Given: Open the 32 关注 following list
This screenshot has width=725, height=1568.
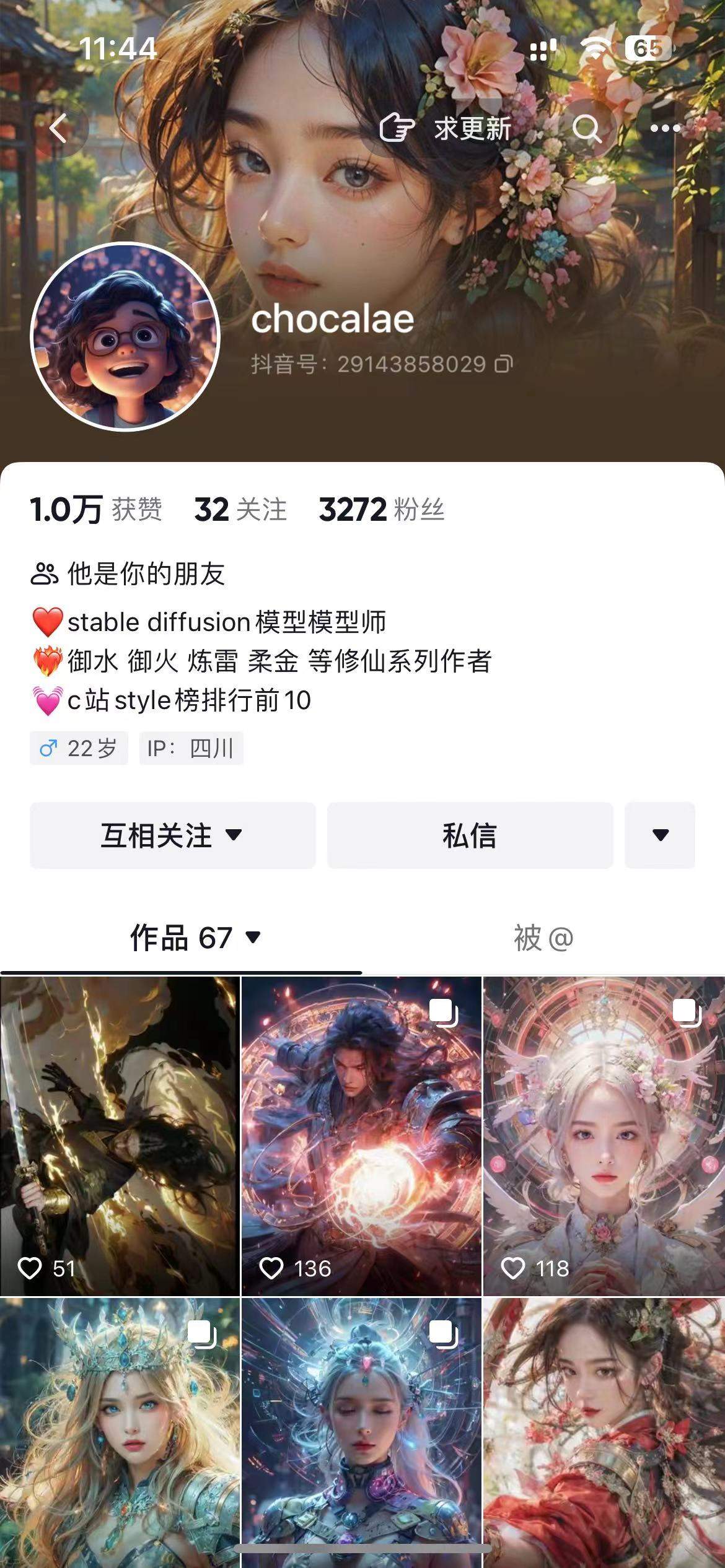Looking at the screenshot, I should click(240, 510).
